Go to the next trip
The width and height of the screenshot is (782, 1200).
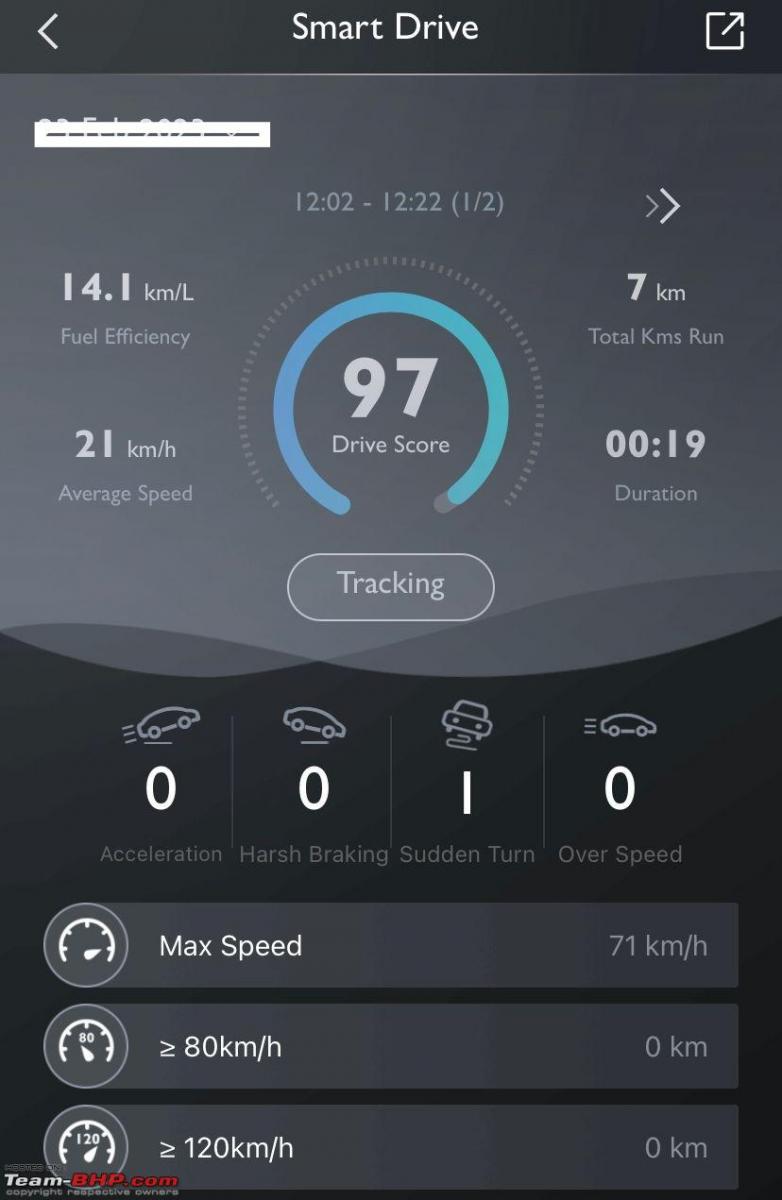tap(663, 206)
